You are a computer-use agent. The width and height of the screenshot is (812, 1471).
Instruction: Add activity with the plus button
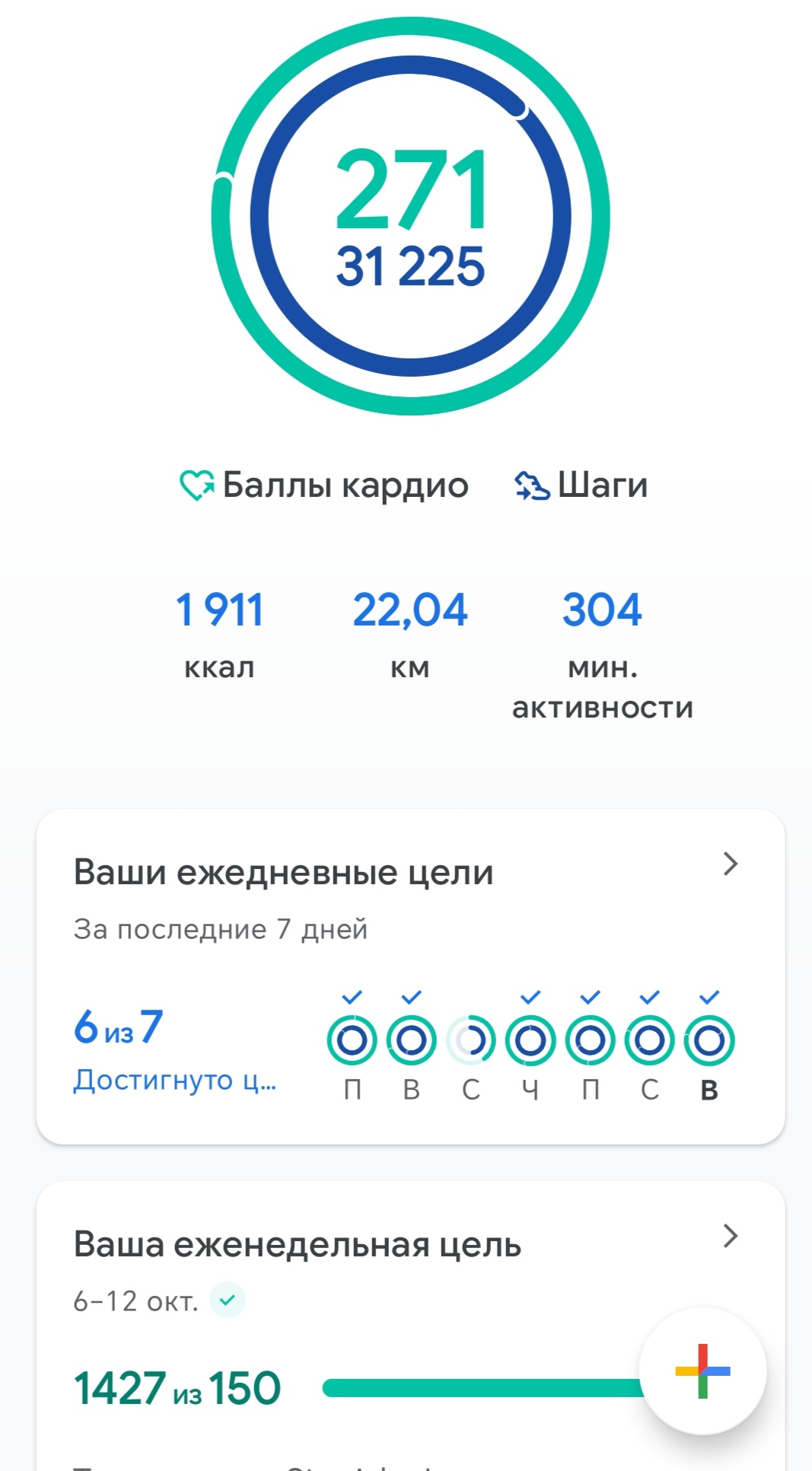coord(702,1371)
